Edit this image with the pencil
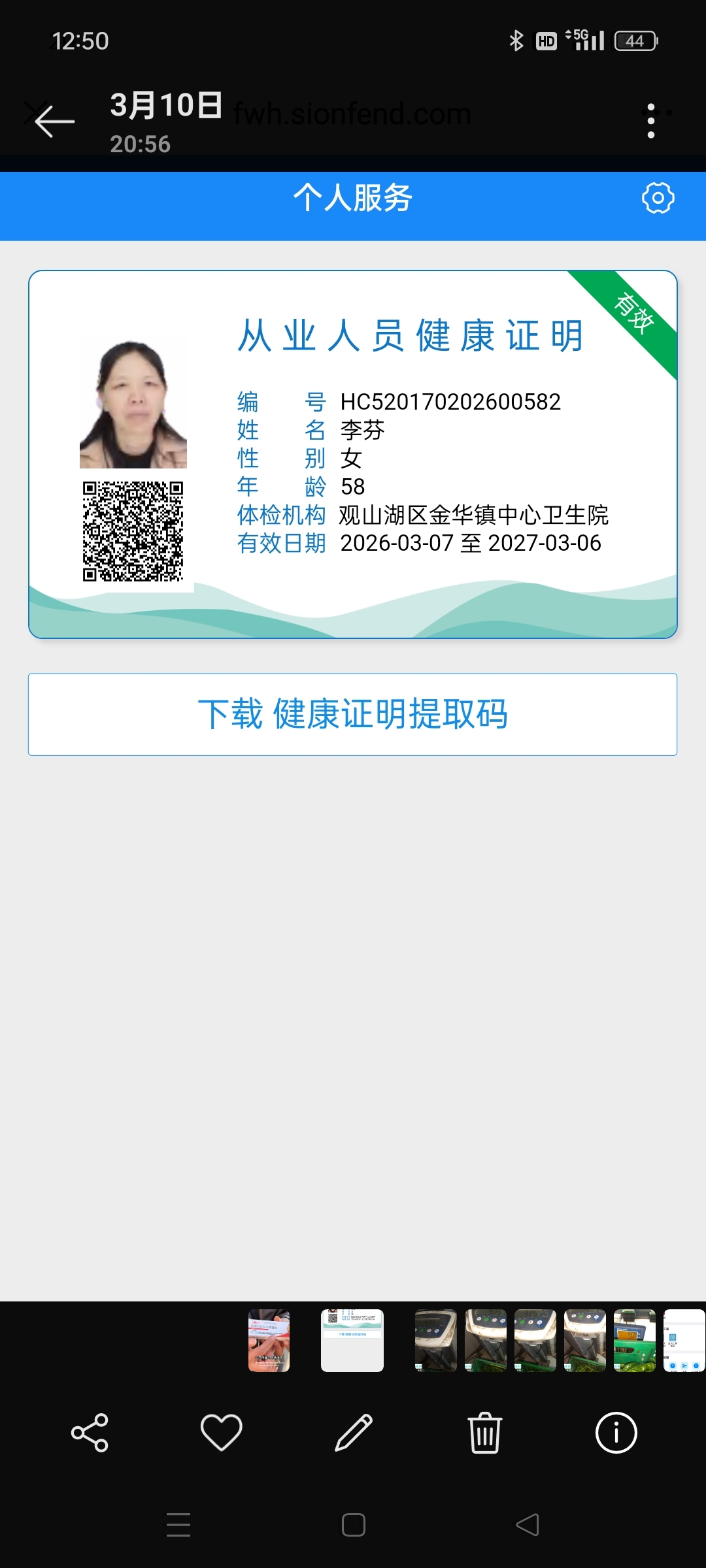The image size is (706, 1568). pos(354,1433)
